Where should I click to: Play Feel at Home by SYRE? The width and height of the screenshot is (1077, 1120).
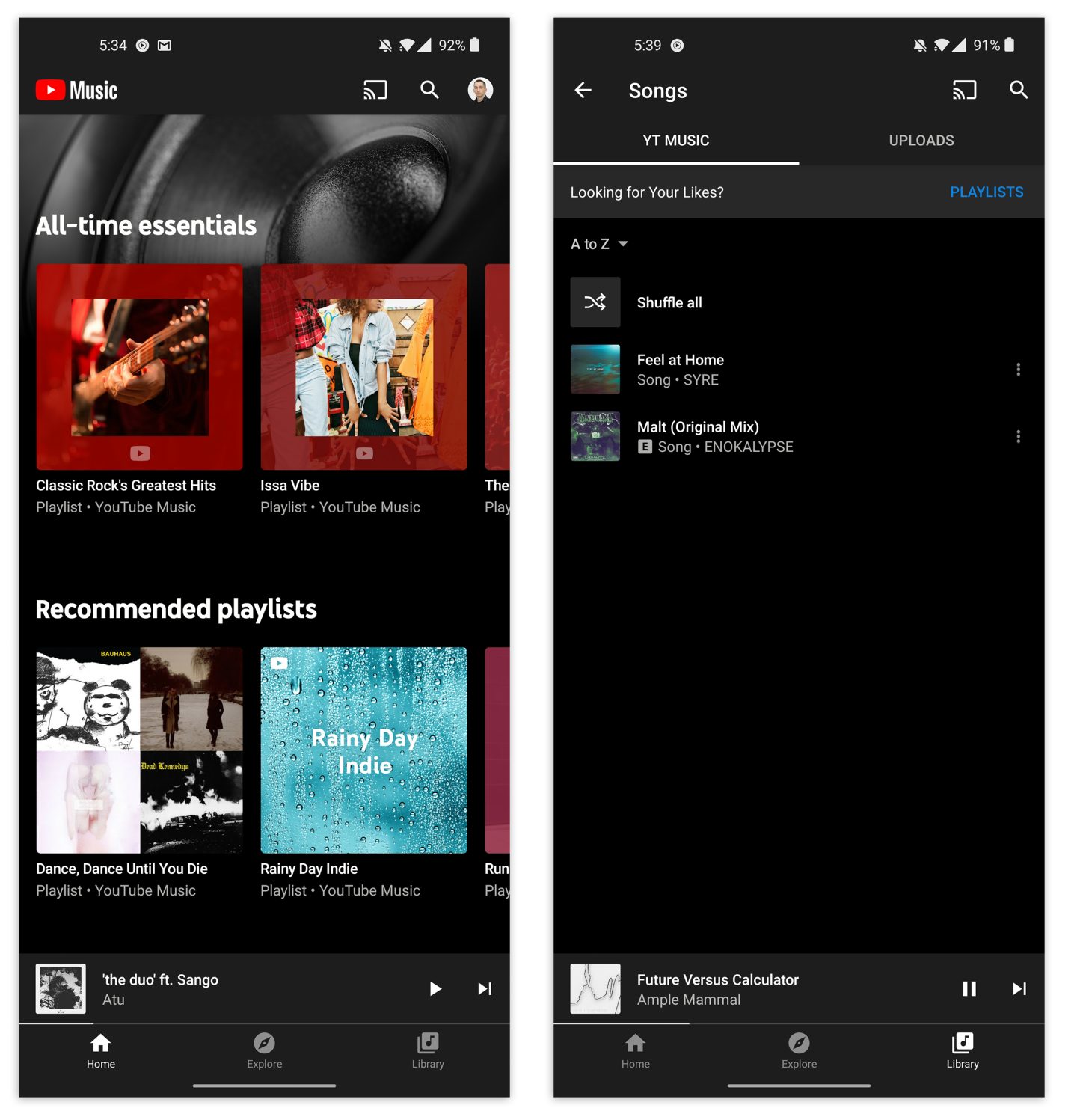point(679,370)
